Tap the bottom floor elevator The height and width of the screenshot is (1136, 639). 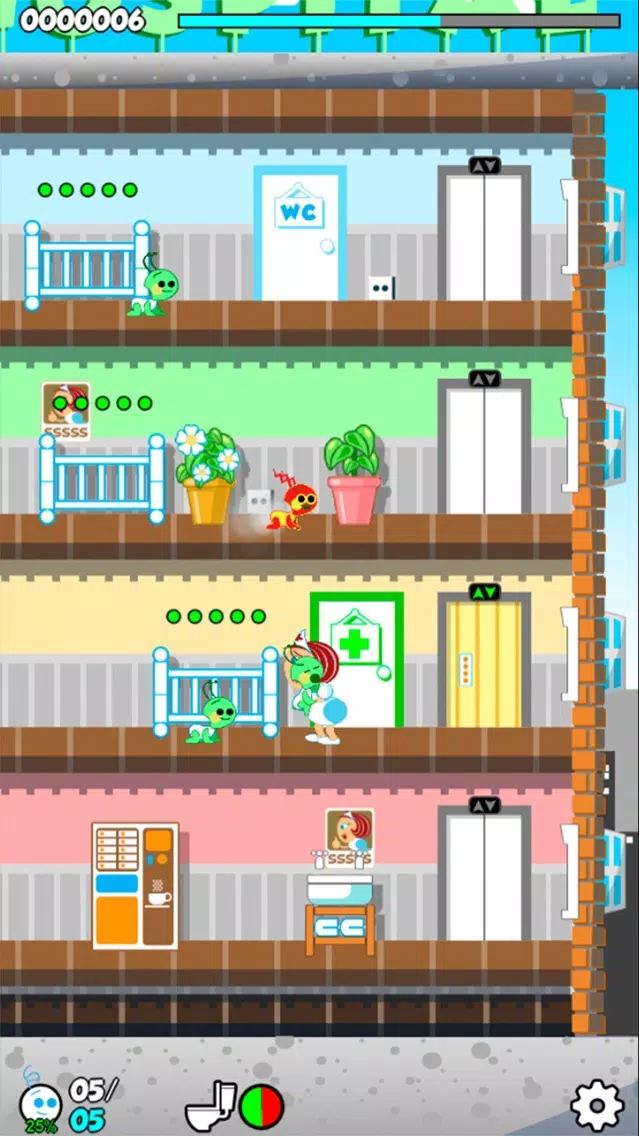coord(484,876)
